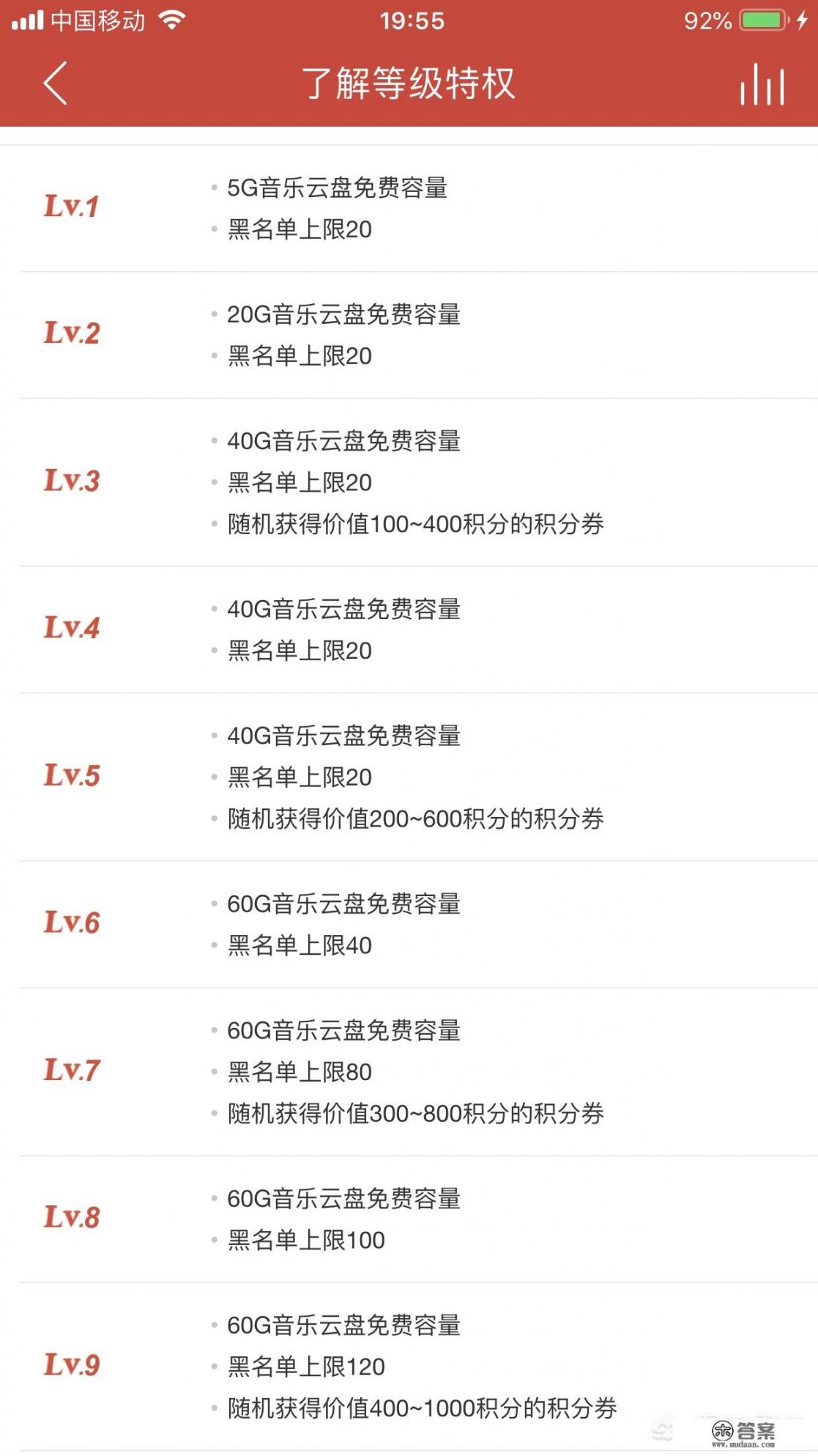Viewport: 818px width, 1456px height.
Task: Tap the 92% battery percentage text
Action: point(705,21)
